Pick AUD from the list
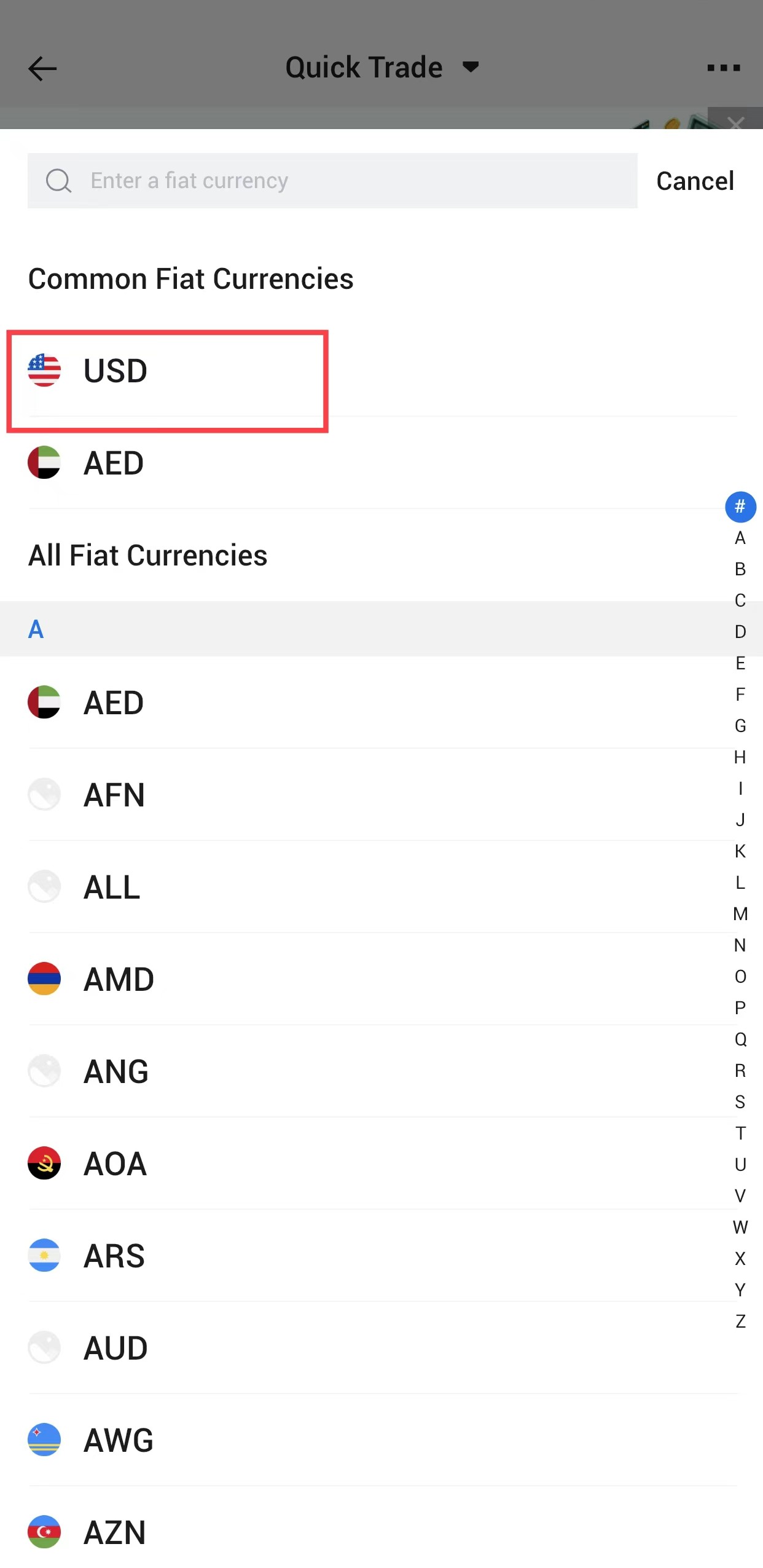The width and height of the screenshot is (763, 1568). coord(381,1348)
